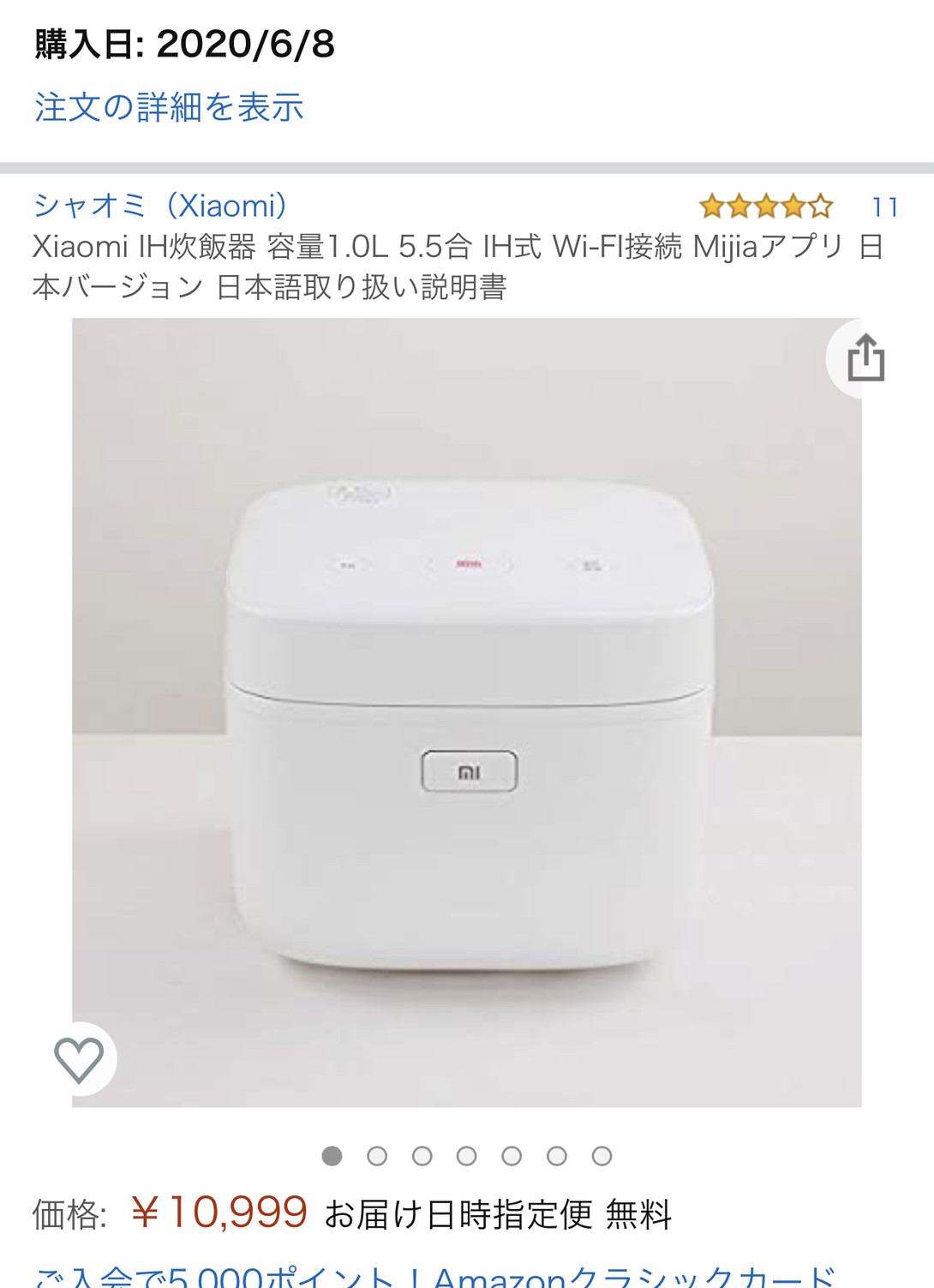Open 注文の詳細を表示 order details link

[x=169, y=108]
